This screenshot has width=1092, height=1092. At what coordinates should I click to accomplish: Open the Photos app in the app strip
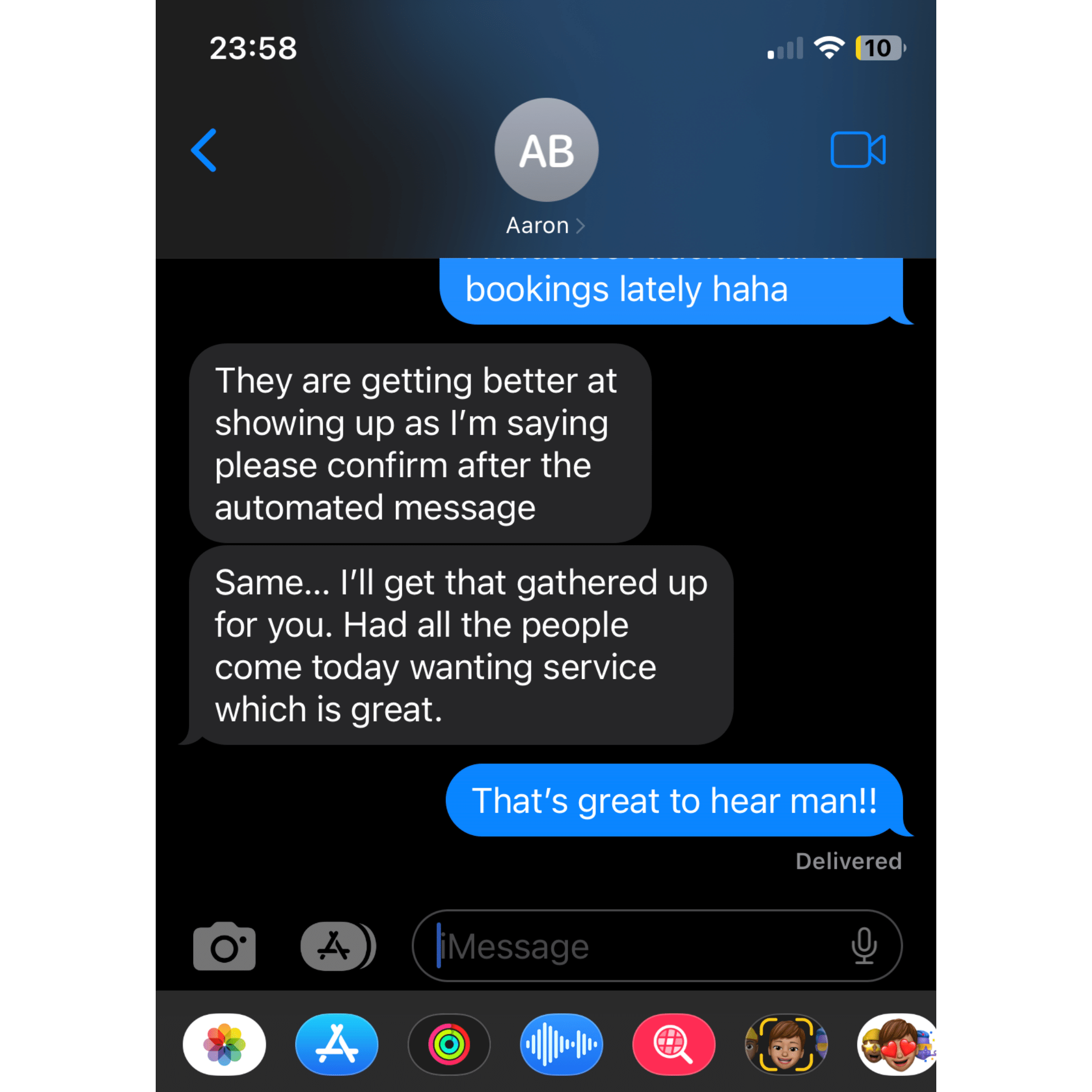224,1044
